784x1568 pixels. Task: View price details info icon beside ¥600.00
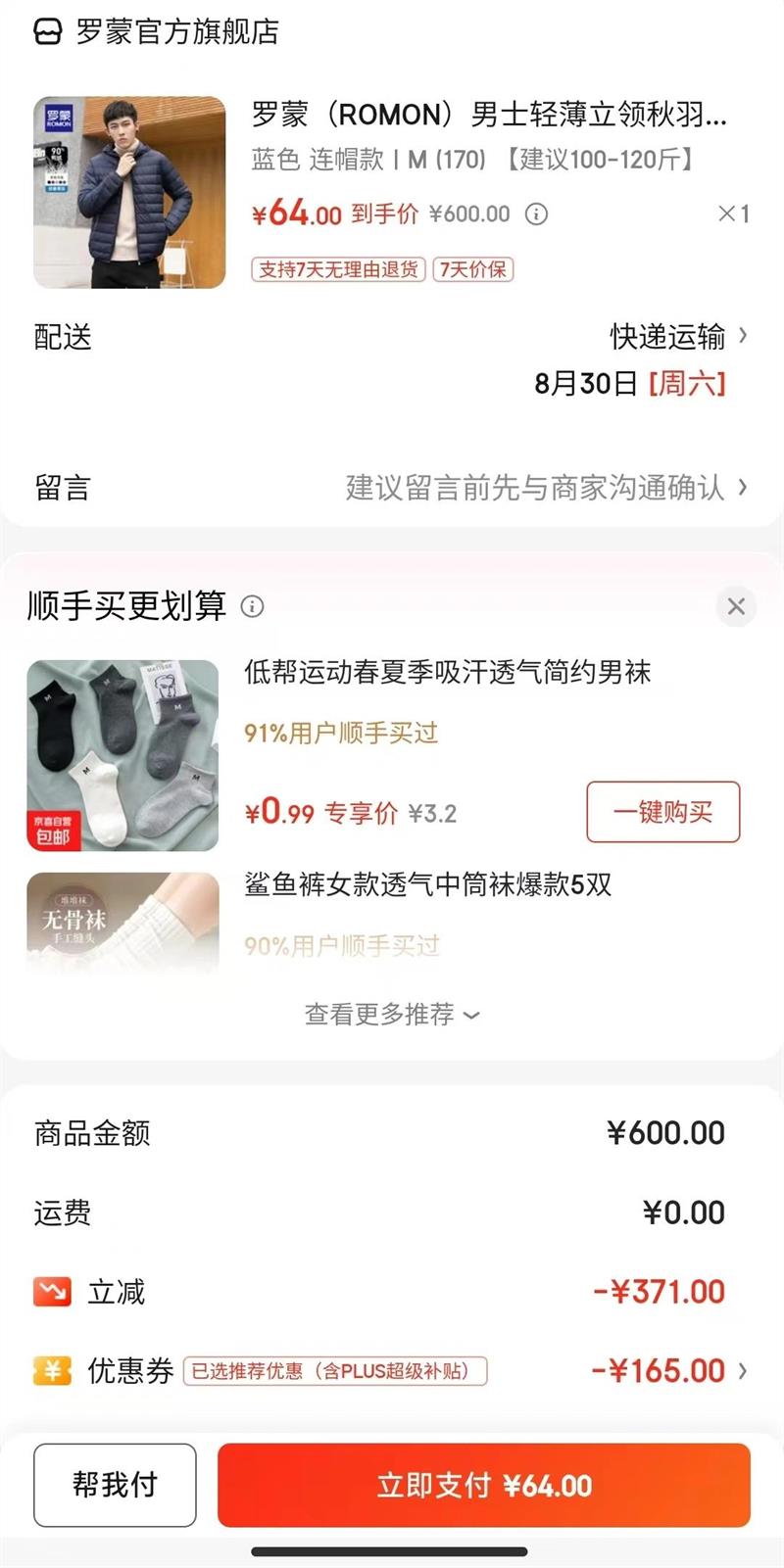[x=536, y=214]
